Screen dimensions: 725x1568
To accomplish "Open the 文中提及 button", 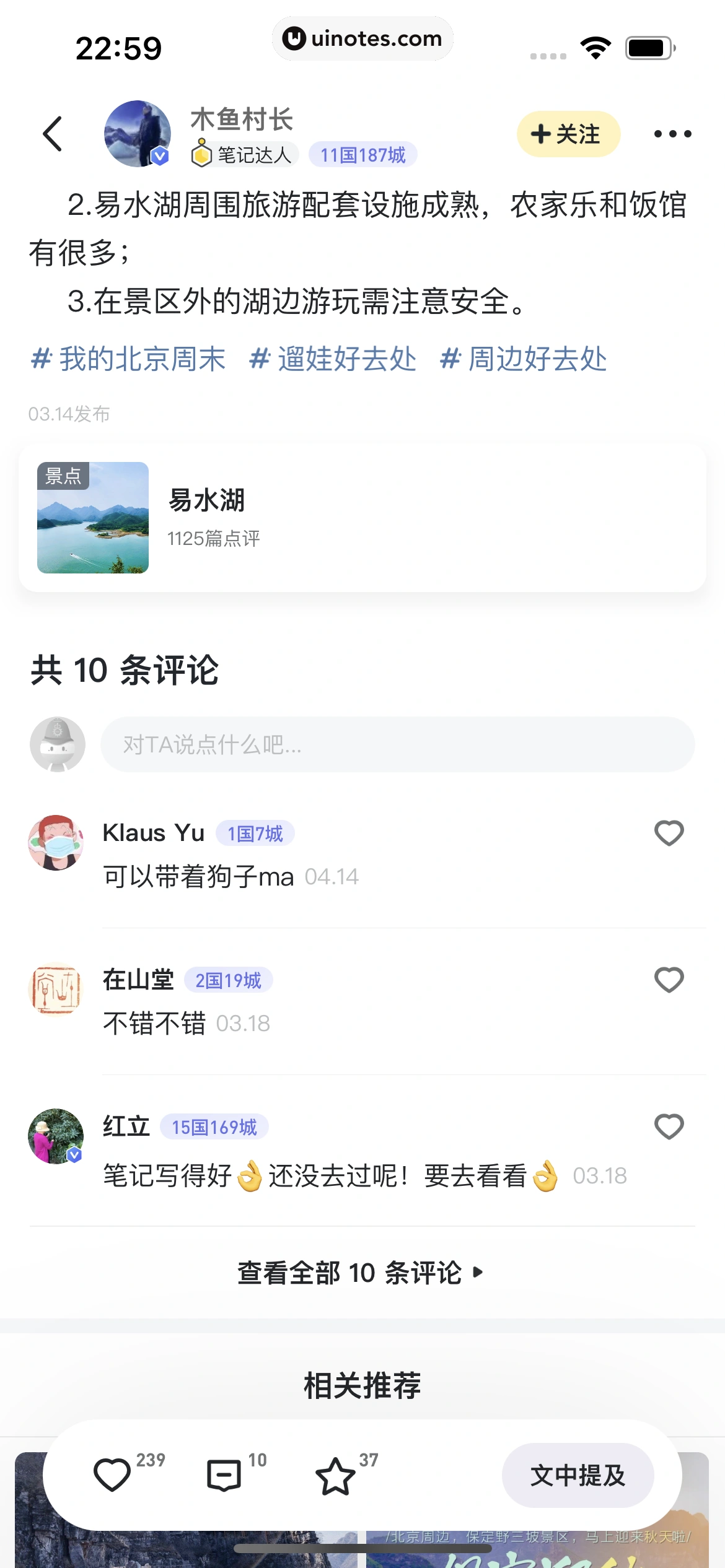I will [579, 1476].
